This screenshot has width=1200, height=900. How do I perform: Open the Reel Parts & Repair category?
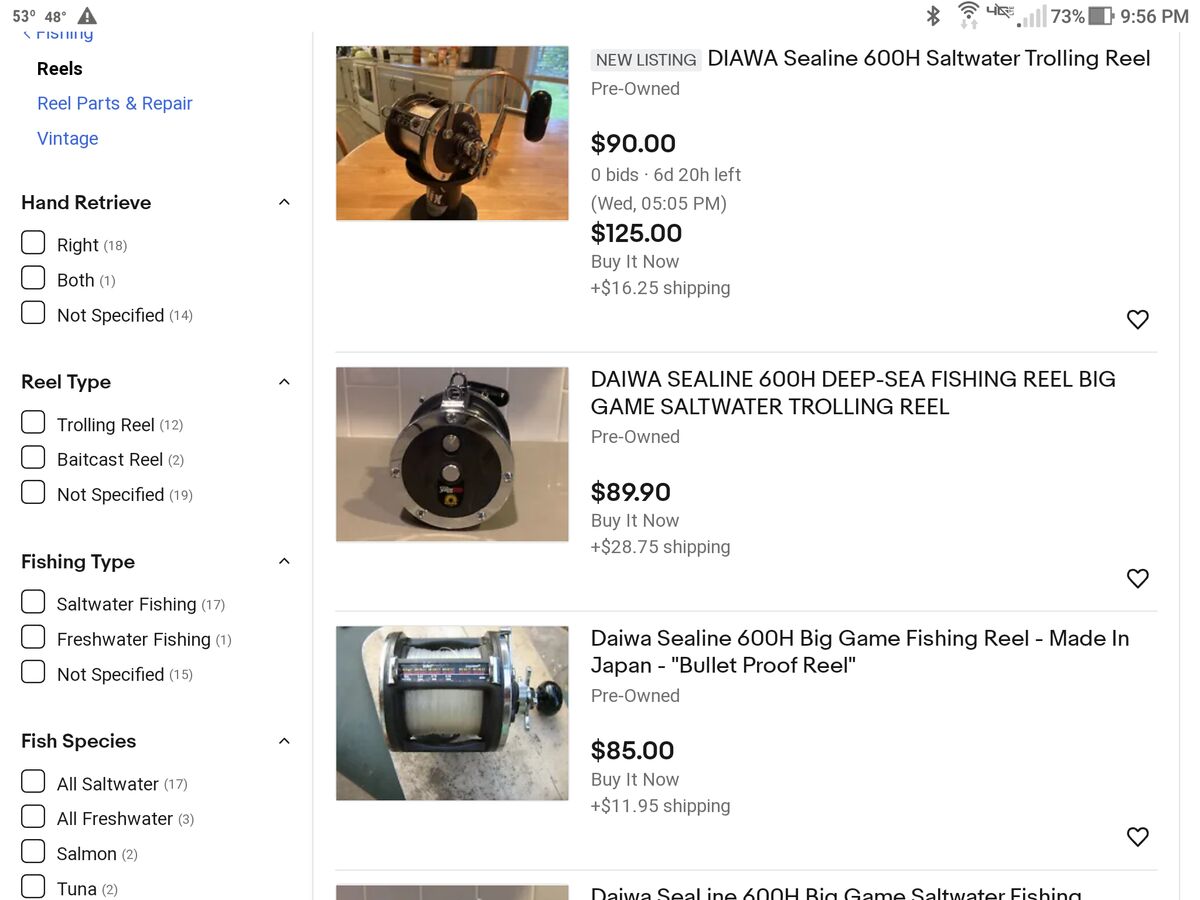[x=114, y=103]
